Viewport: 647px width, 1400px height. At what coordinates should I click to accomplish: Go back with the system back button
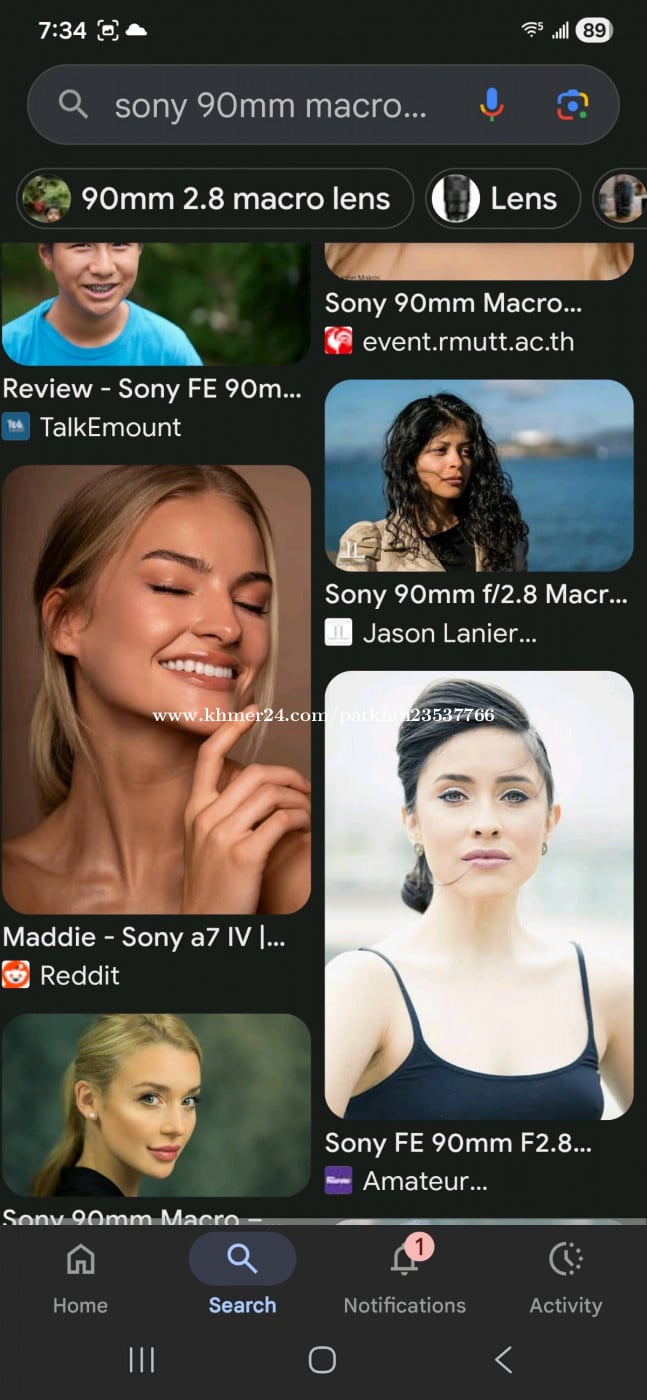point(503,1360)
